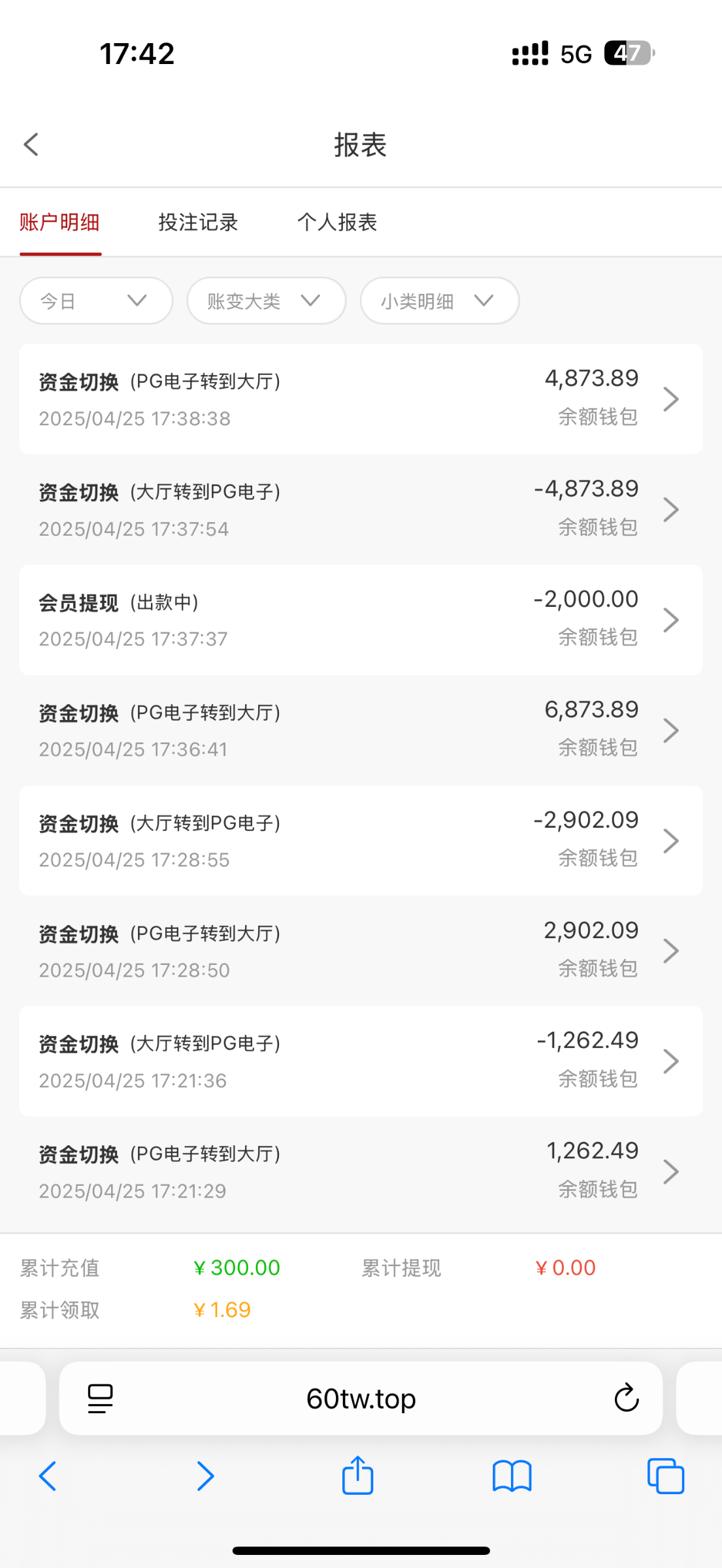Viewport: 722px width, 1568px height.
Task: Open the 小类明细 filter dropdown
Action: [439, 301]
